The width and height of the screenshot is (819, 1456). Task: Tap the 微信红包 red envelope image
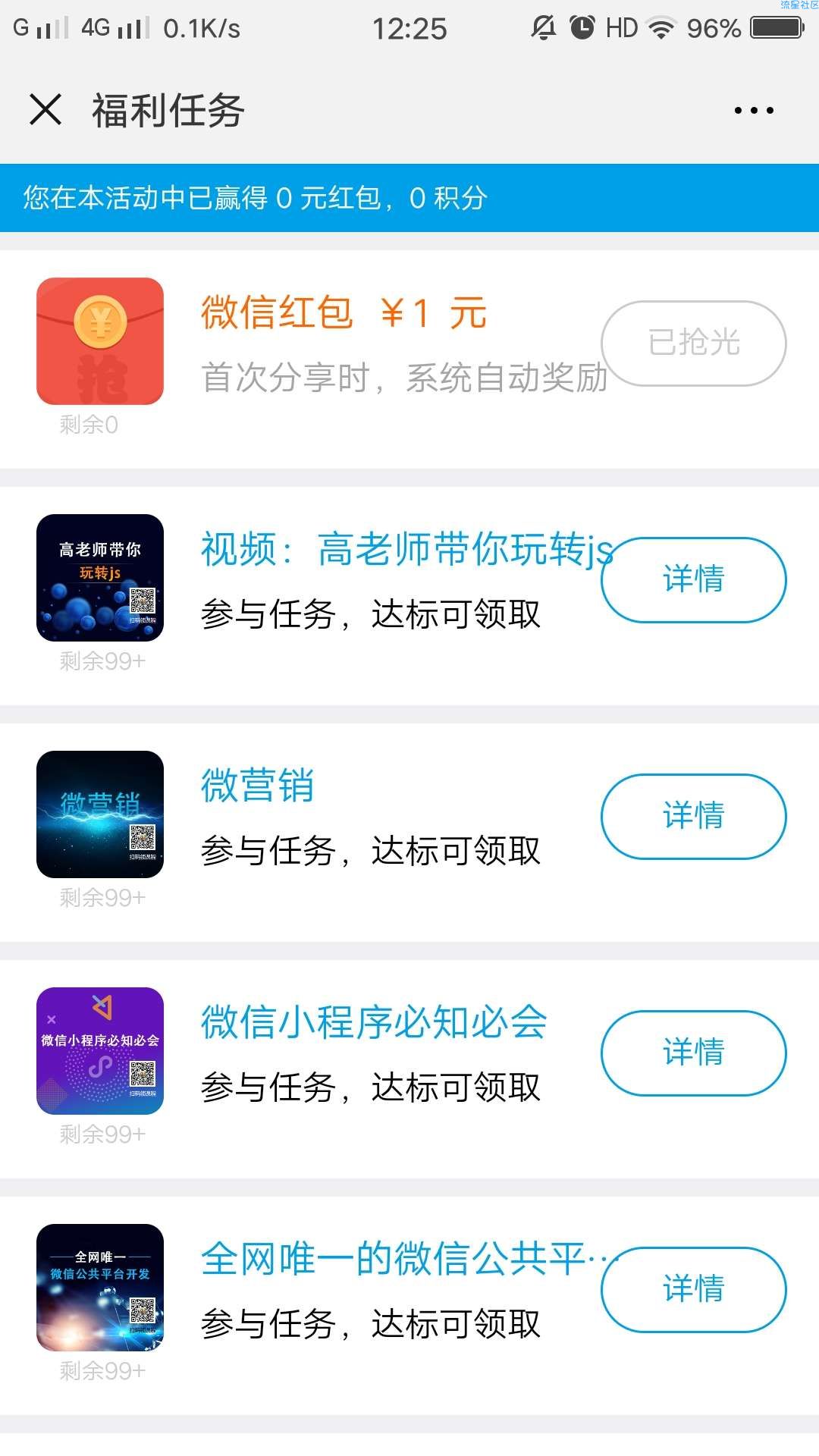(100, 341)
